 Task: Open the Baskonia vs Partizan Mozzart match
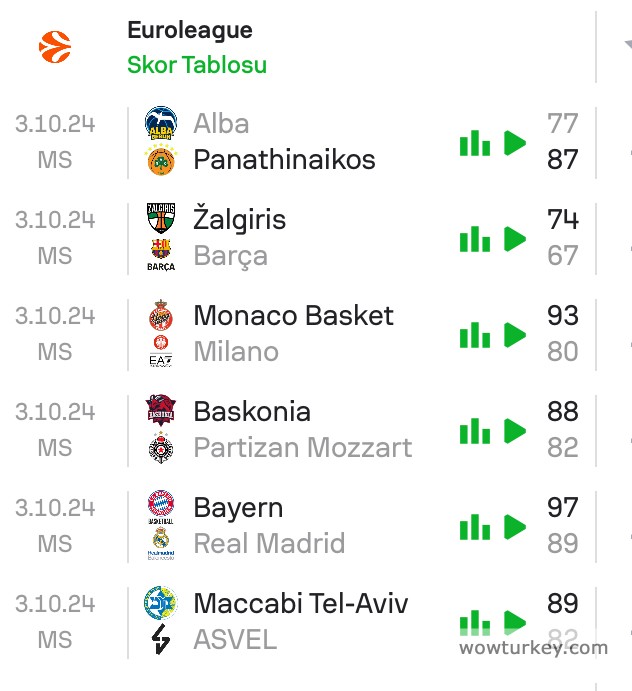point(302,430)
